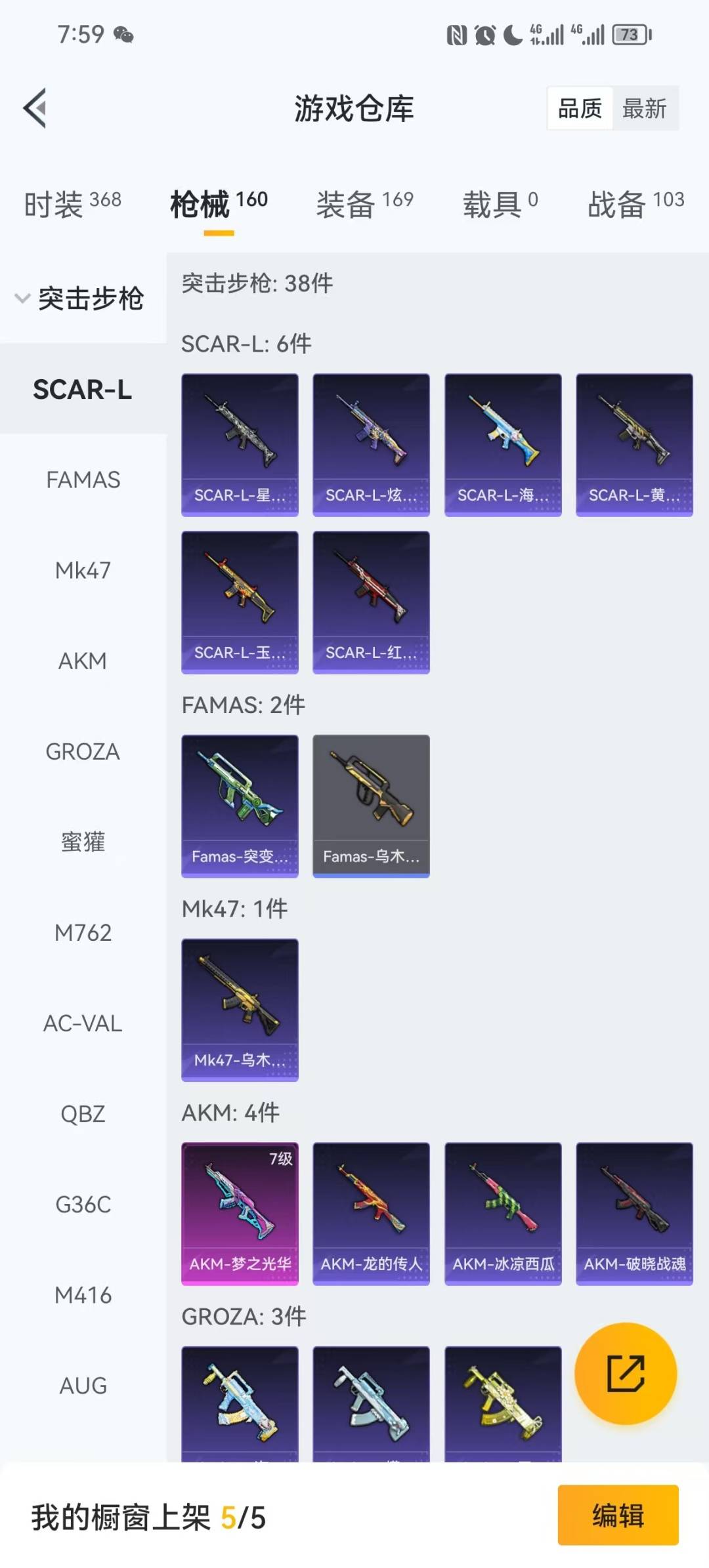Open the SCAR-L-海 skin tile
Screen dimensions: 709x1568
503,444
